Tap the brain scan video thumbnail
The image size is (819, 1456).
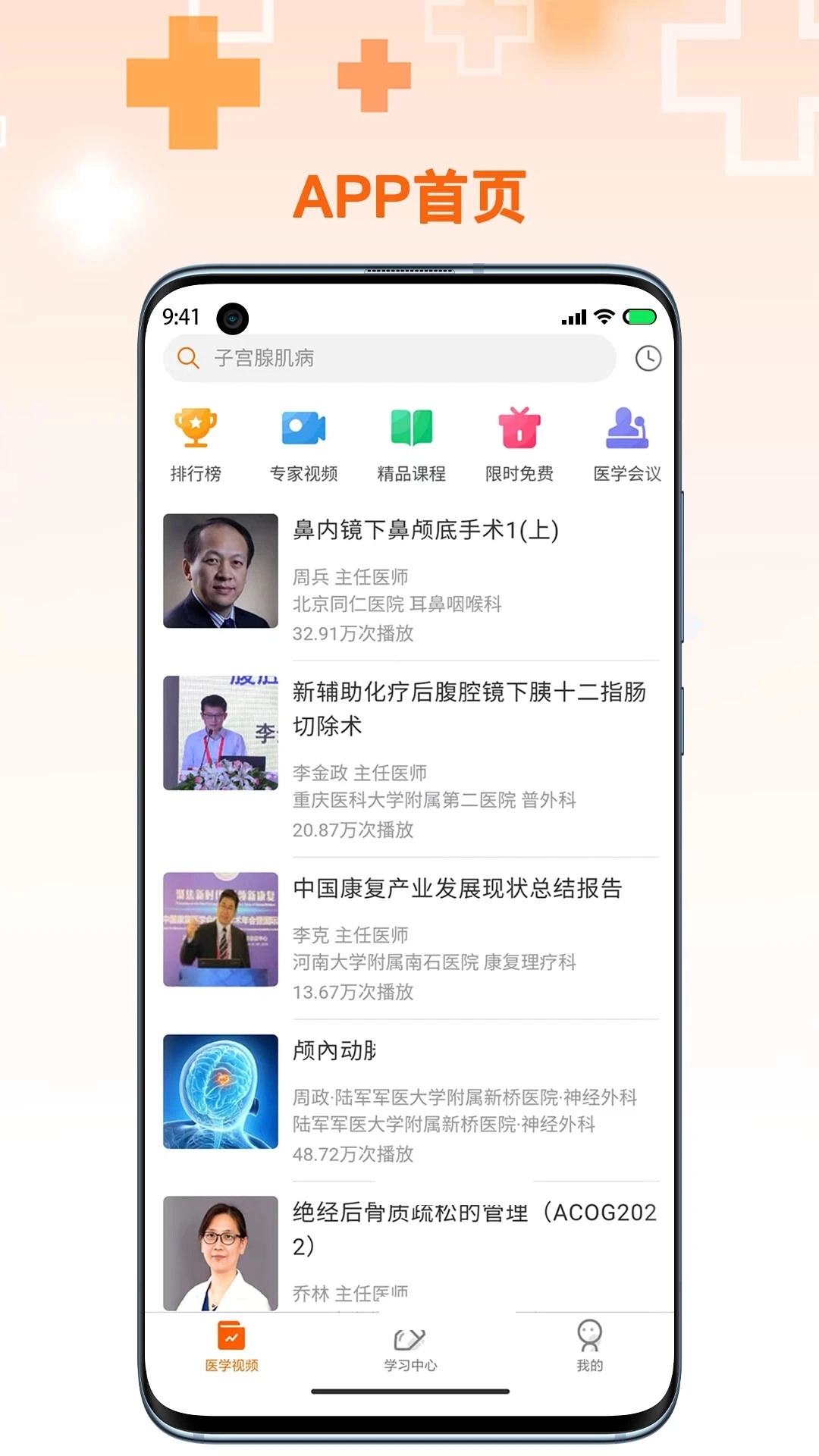220,1094
